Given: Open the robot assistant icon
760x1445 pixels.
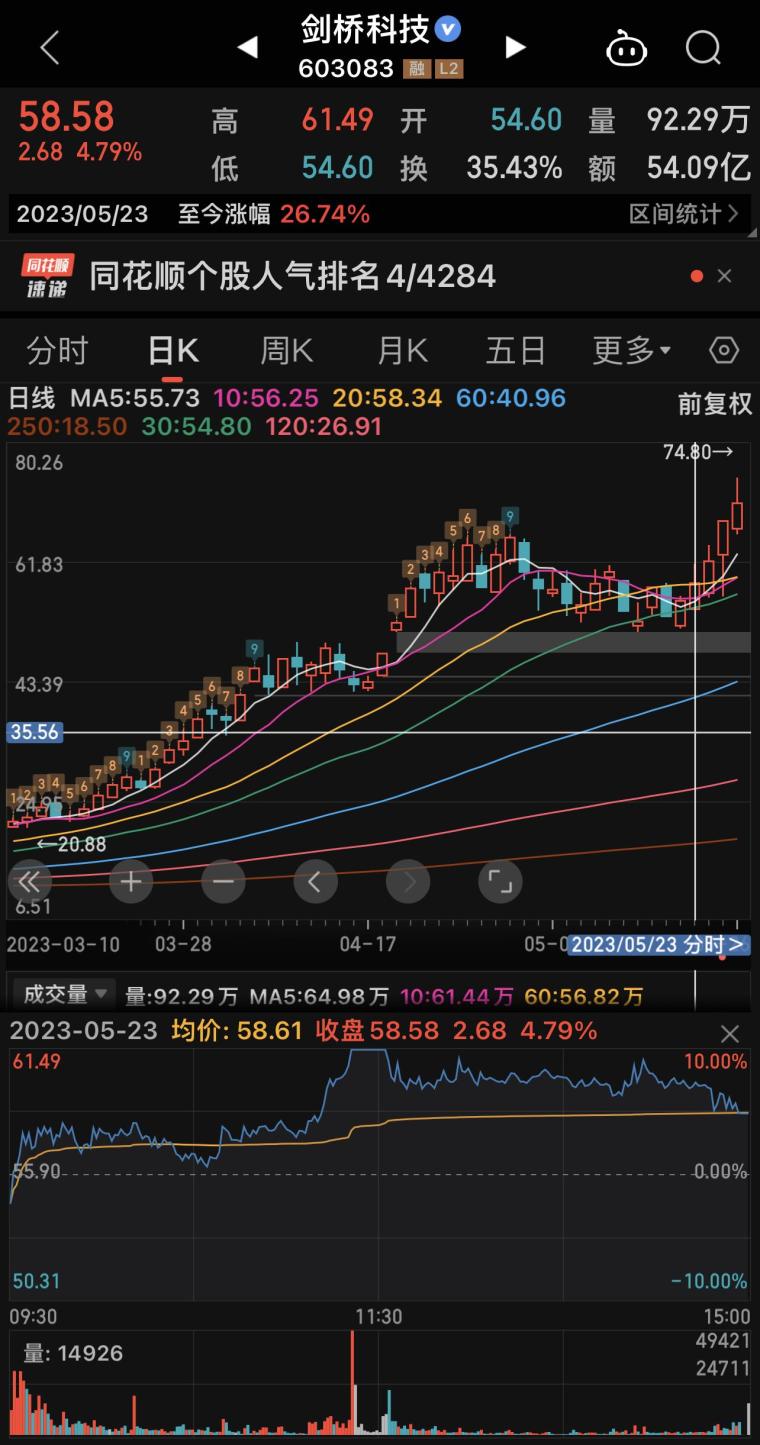Looking at the screenshot, I should (627, 47).
